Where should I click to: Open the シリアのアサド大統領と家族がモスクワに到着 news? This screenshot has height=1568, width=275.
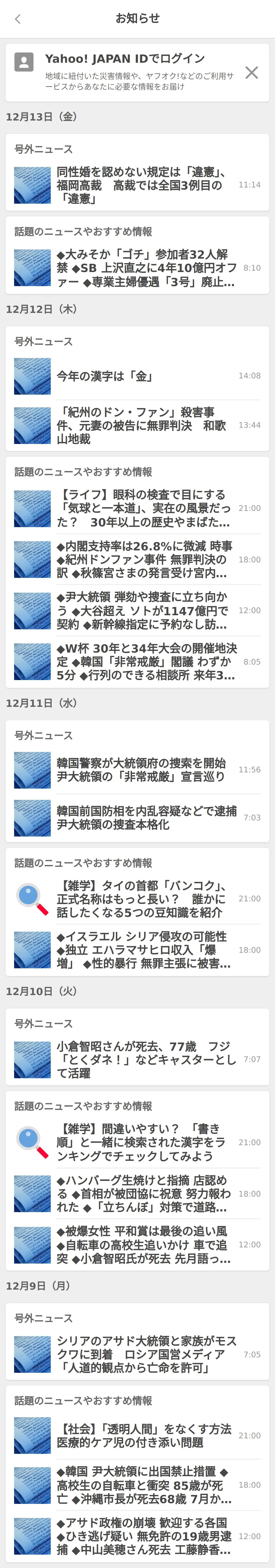click(137, 1354)
